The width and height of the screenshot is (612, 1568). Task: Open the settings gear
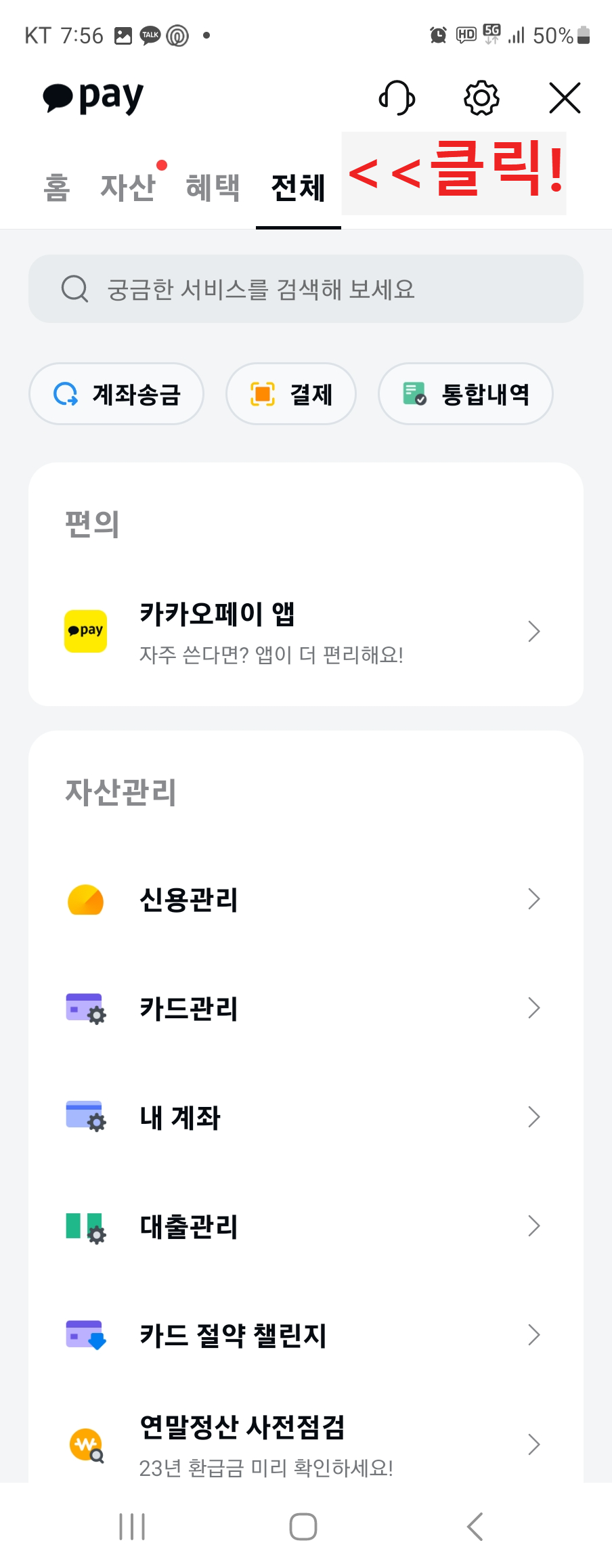click(x=481, y=97)
